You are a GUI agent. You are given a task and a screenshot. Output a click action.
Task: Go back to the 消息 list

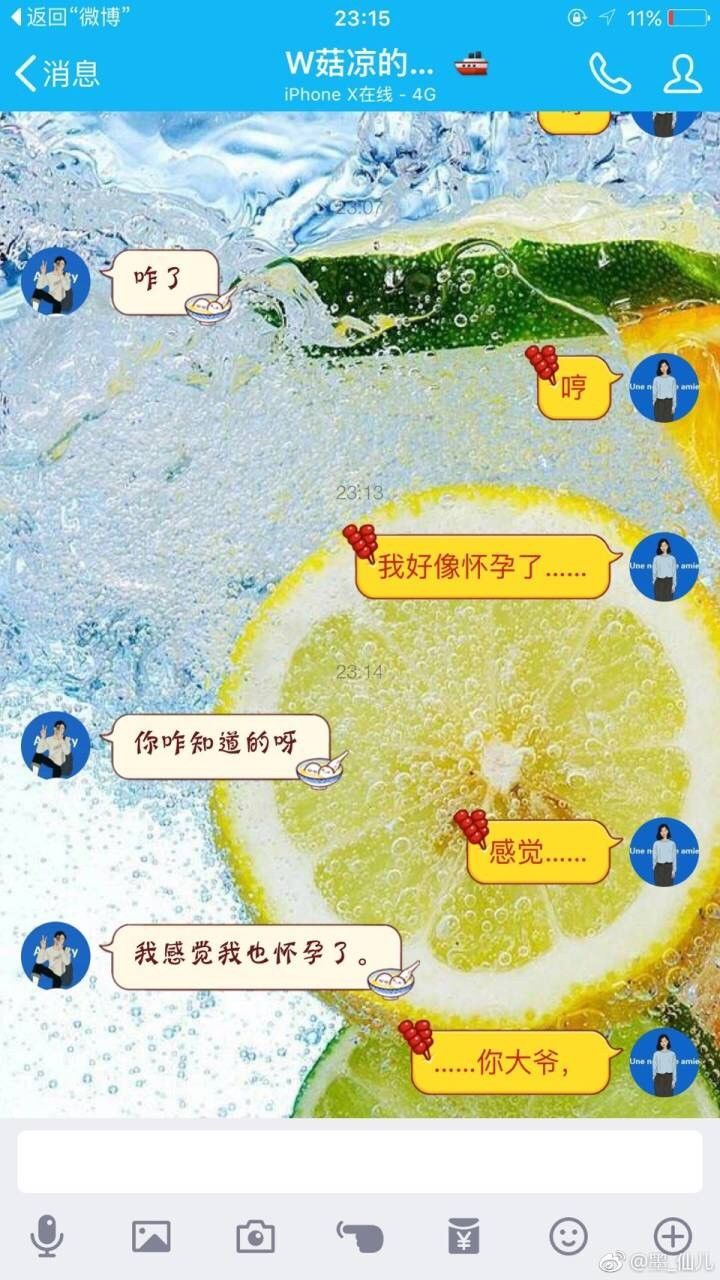coord(58,73)
